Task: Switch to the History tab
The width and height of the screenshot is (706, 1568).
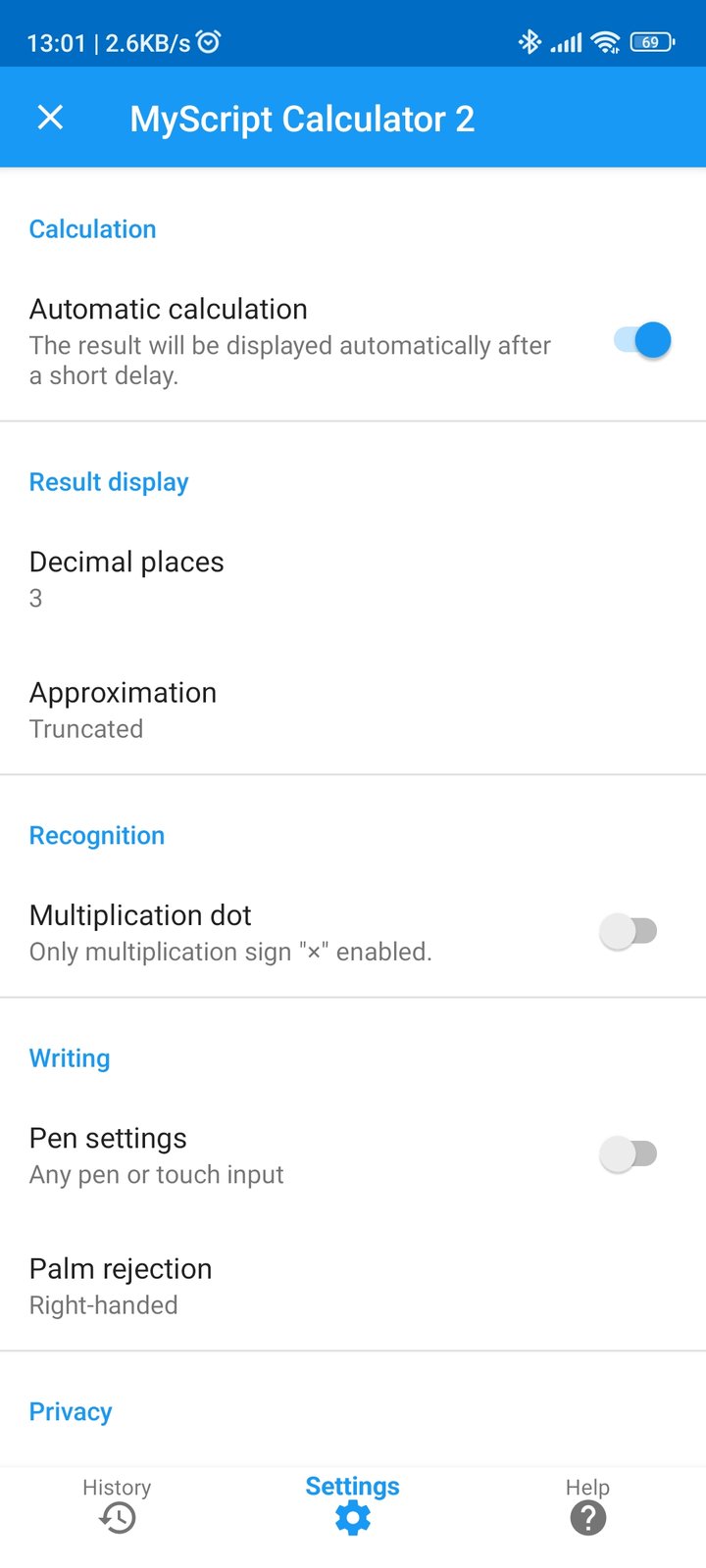Action: [x=117, y=1504]
